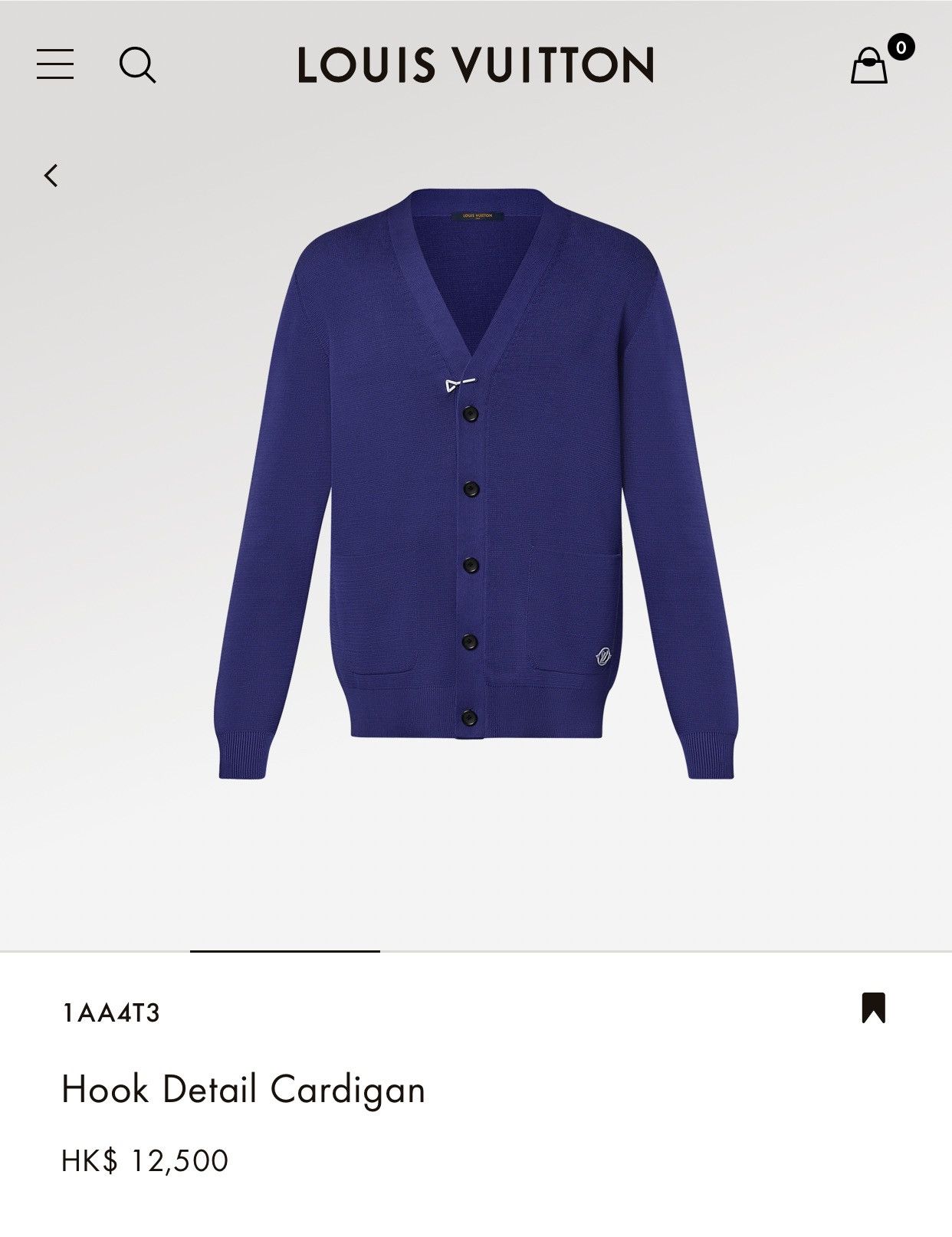This screenshot has height=1237, width=952.
Task: Click the back arrow above the image
Action: tap(51, 175)
